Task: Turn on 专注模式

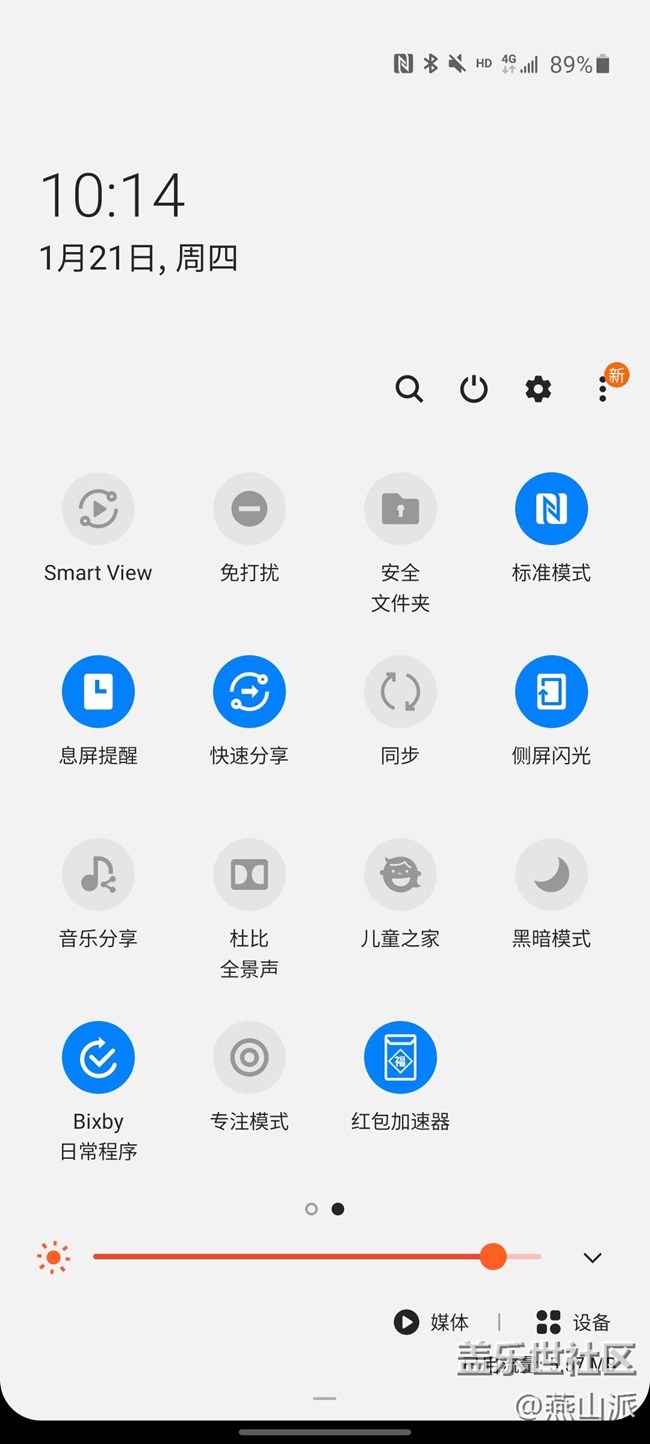Action: click(249, 1057)
